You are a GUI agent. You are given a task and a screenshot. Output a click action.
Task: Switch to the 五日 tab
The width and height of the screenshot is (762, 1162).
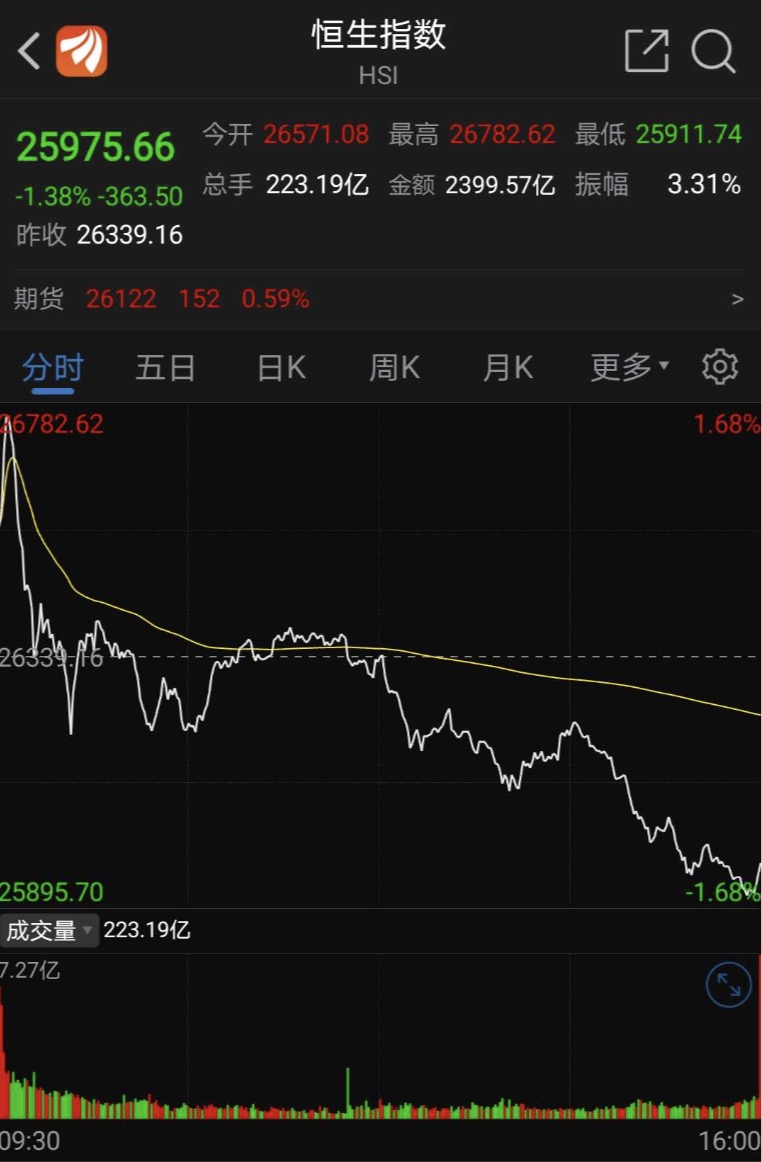coord(165,367)
